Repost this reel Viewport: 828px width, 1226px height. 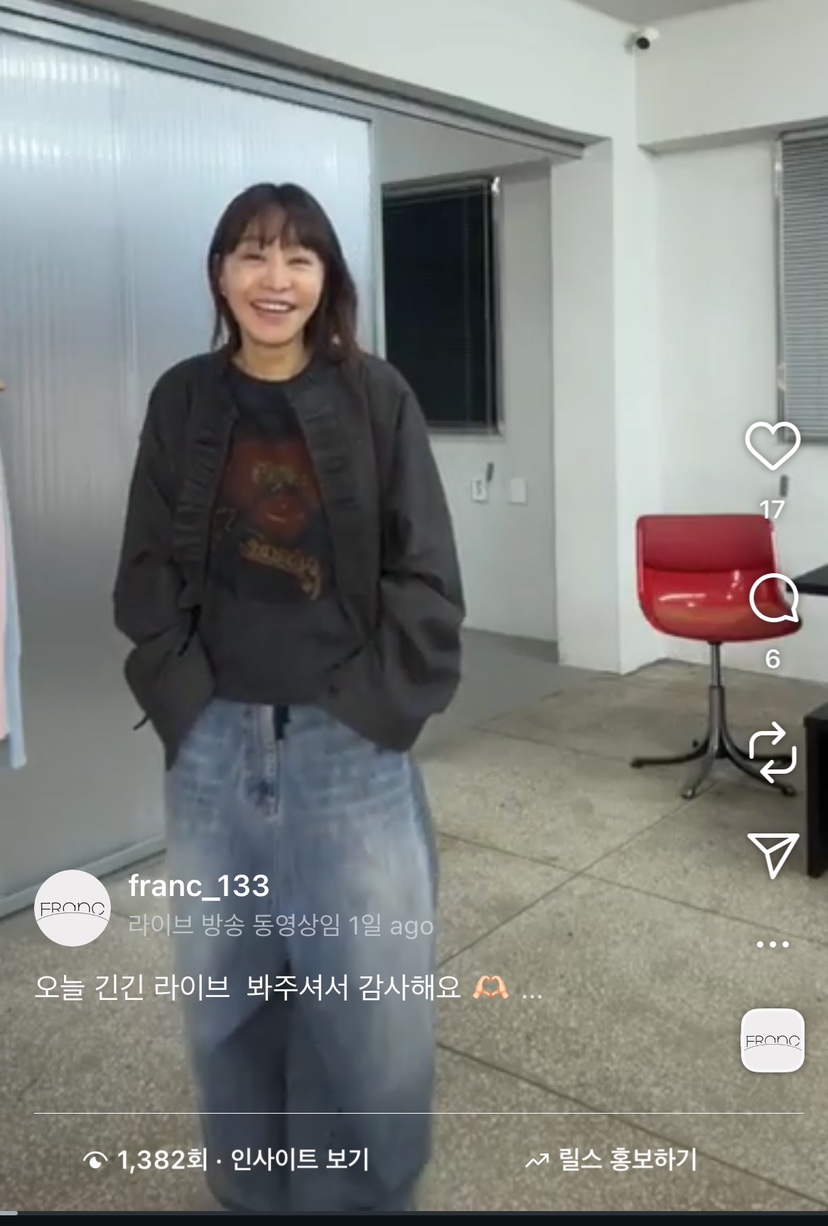[x=773, y=753]
